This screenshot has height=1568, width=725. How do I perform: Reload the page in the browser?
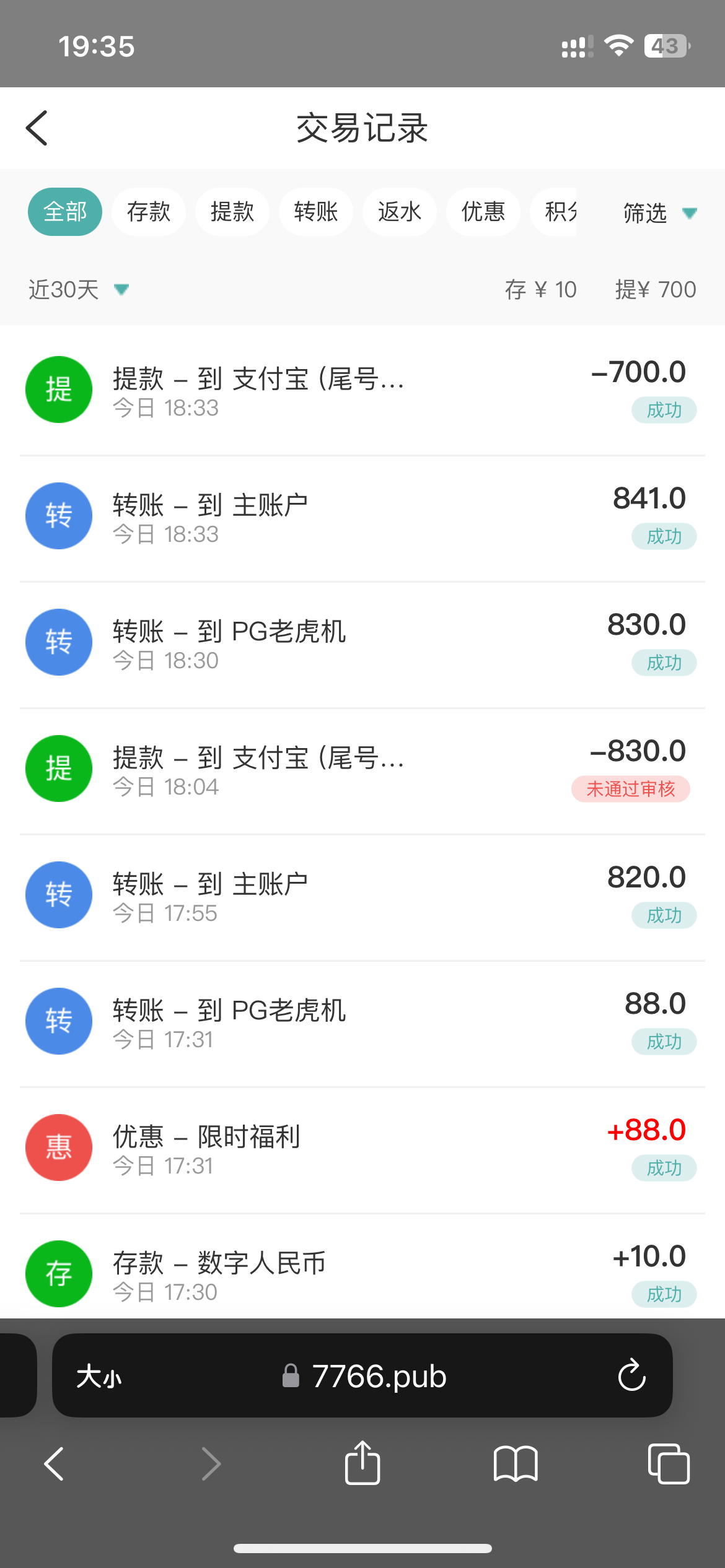(631, 1375)
